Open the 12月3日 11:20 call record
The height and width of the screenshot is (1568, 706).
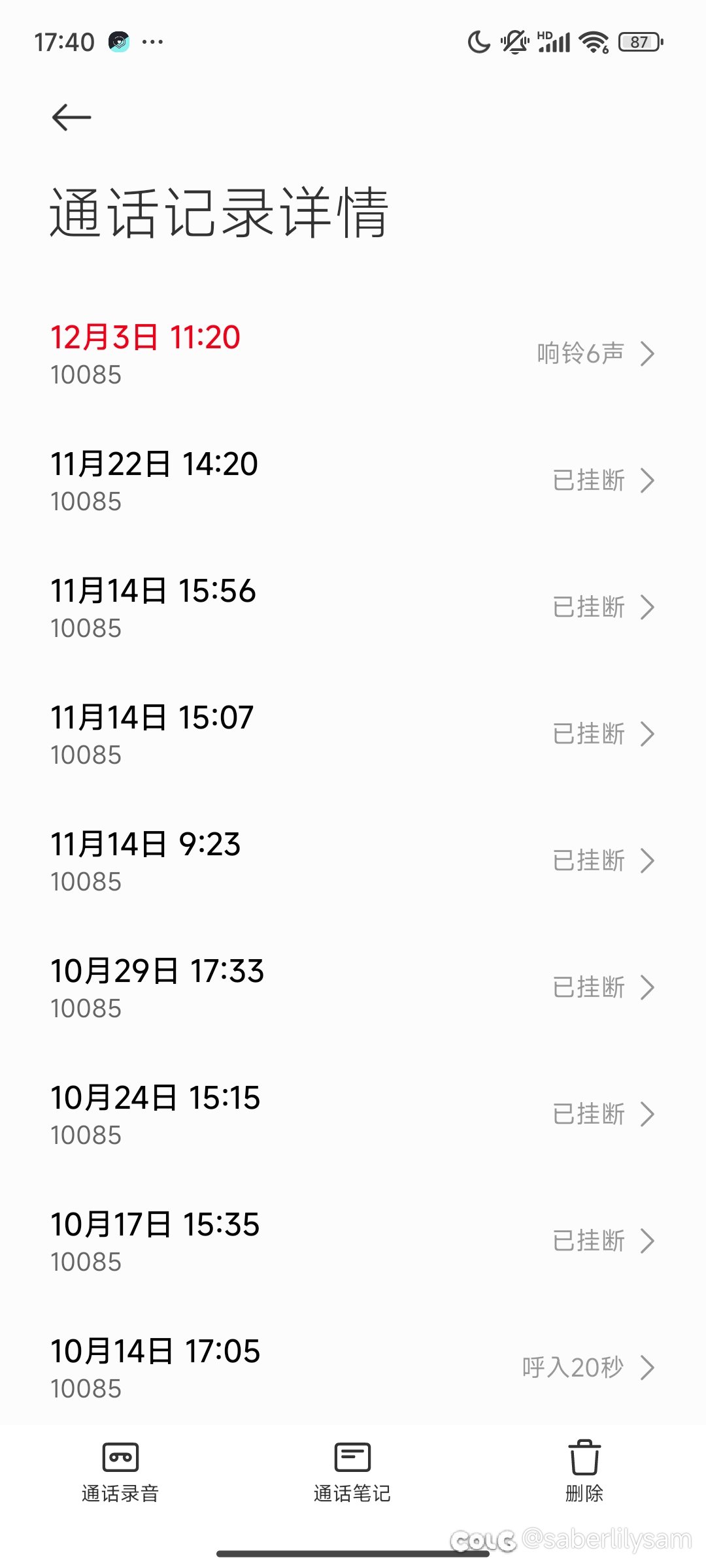tap(353, 353)
